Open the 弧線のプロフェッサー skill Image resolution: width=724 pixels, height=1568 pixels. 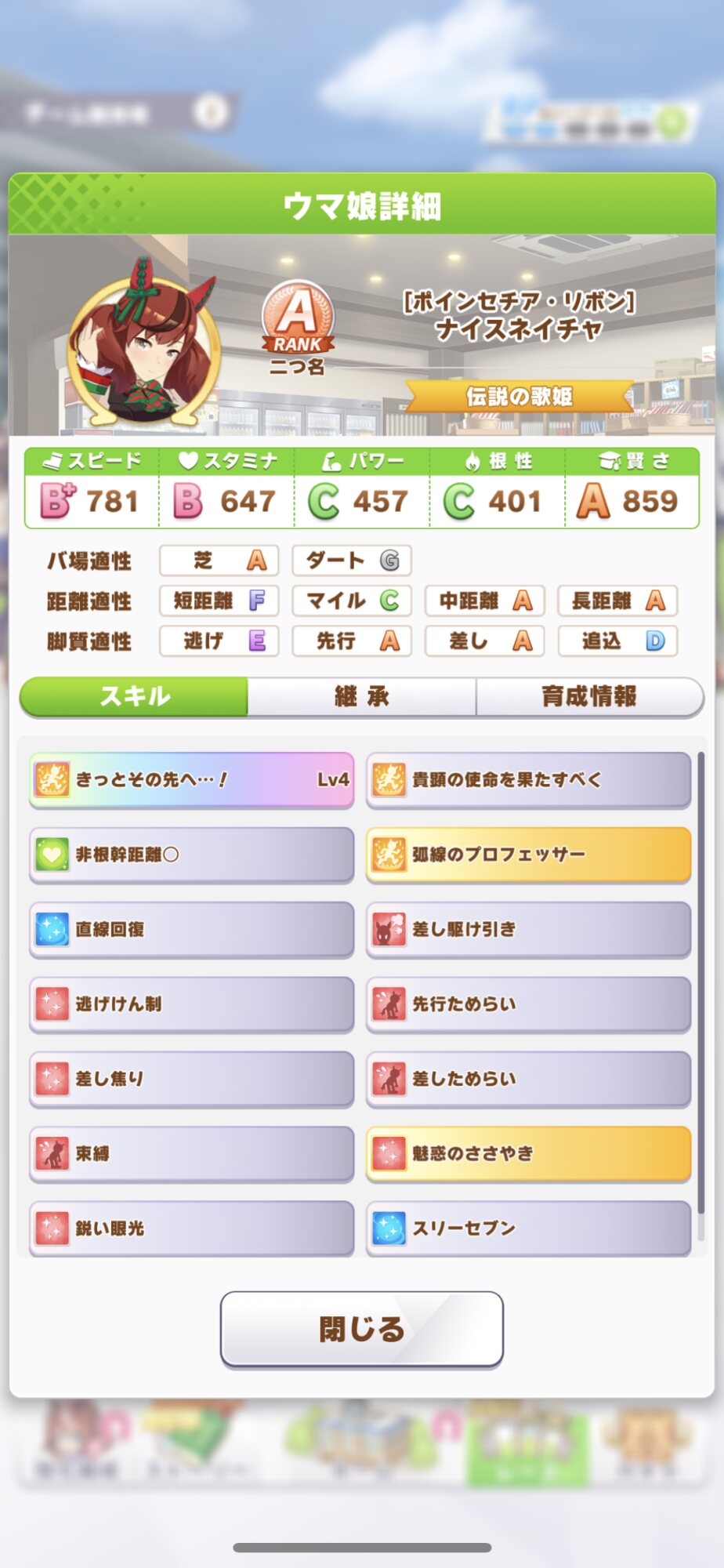point(528,855)
